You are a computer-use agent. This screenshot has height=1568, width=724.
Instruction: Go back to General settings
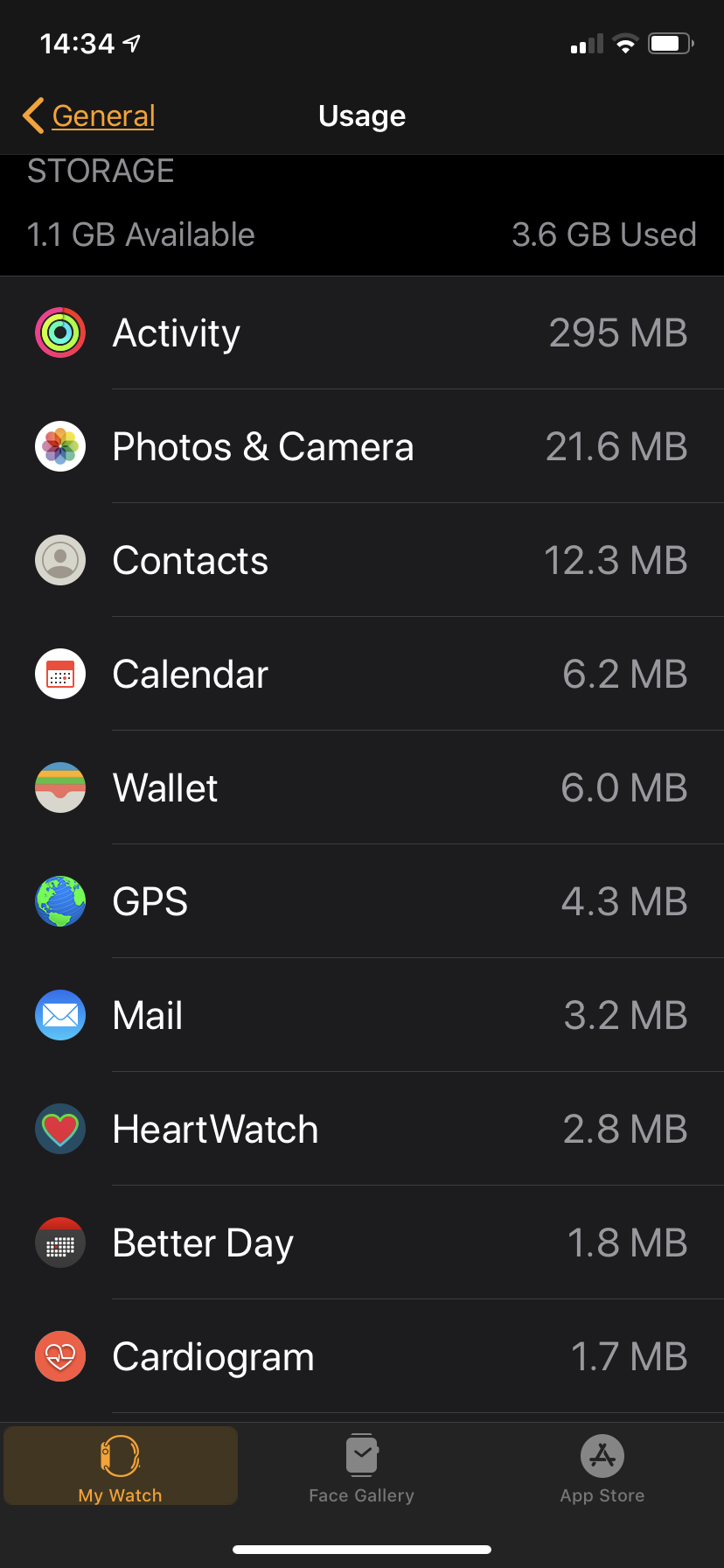click(x=89, y=115)
